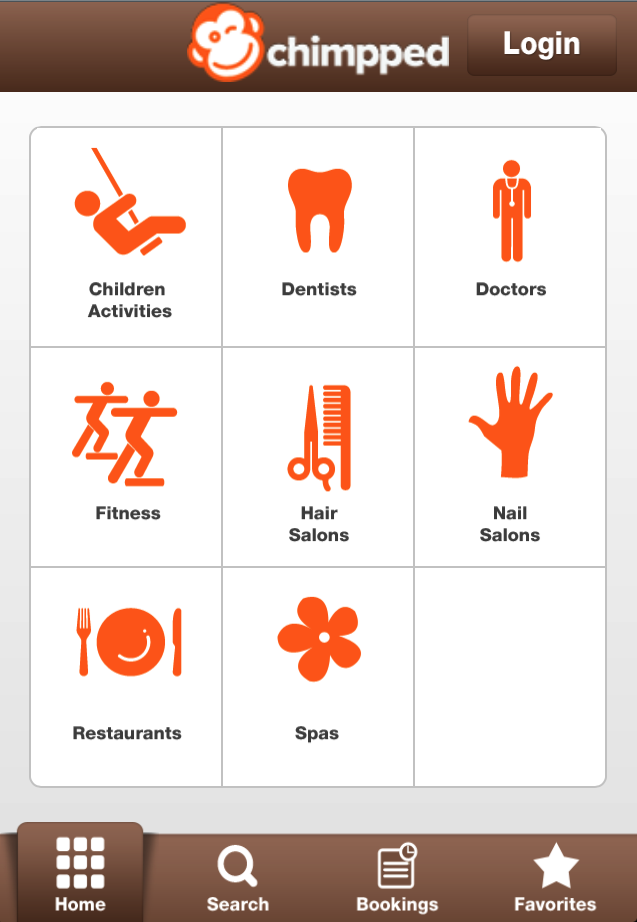
Task: Show the Favorites tab
Action: (555, 877)
